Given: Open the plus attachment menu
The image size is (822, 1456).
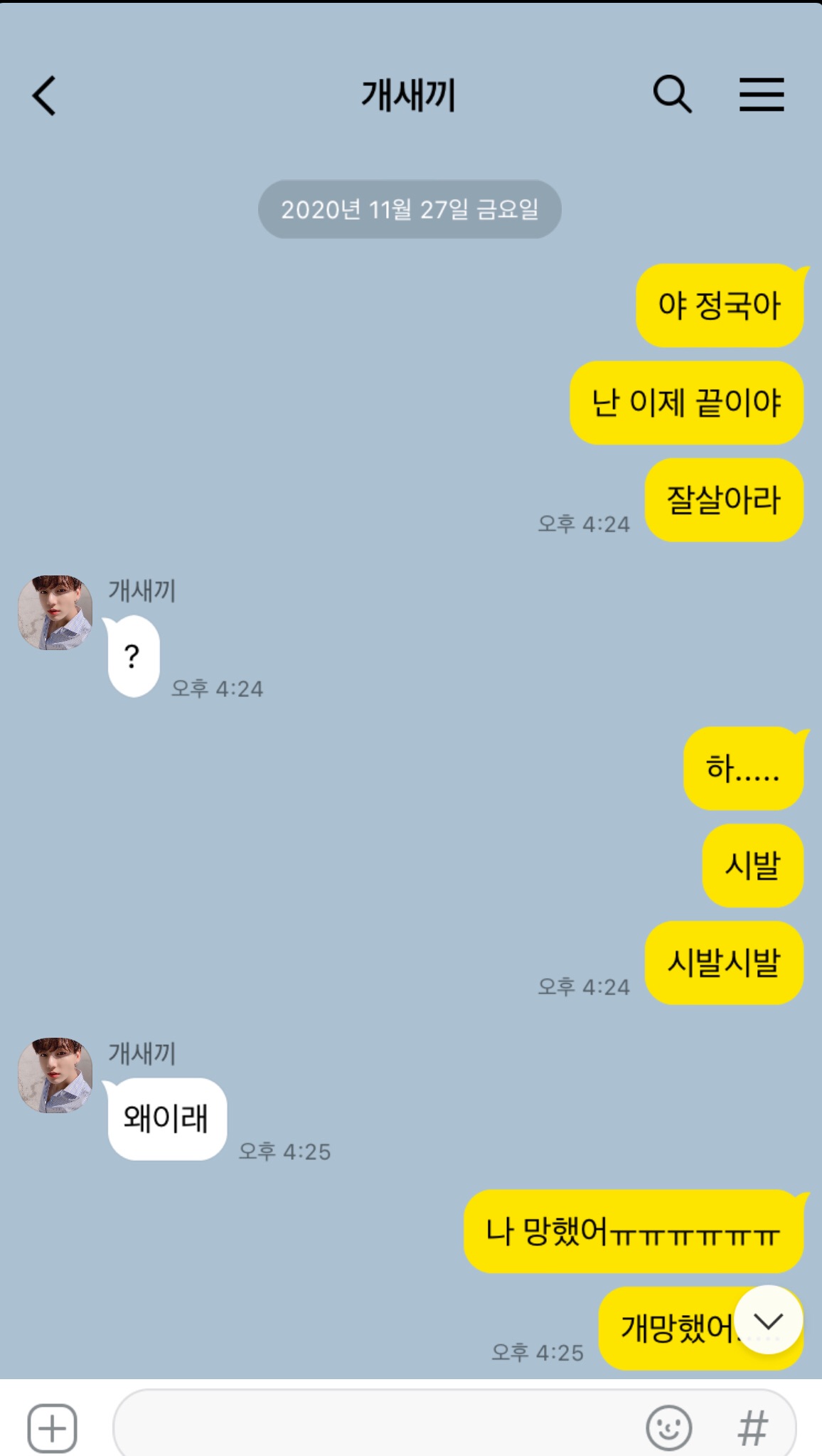Looking at the screenshot, I should pyautogui.click(x=52, y=1428).
